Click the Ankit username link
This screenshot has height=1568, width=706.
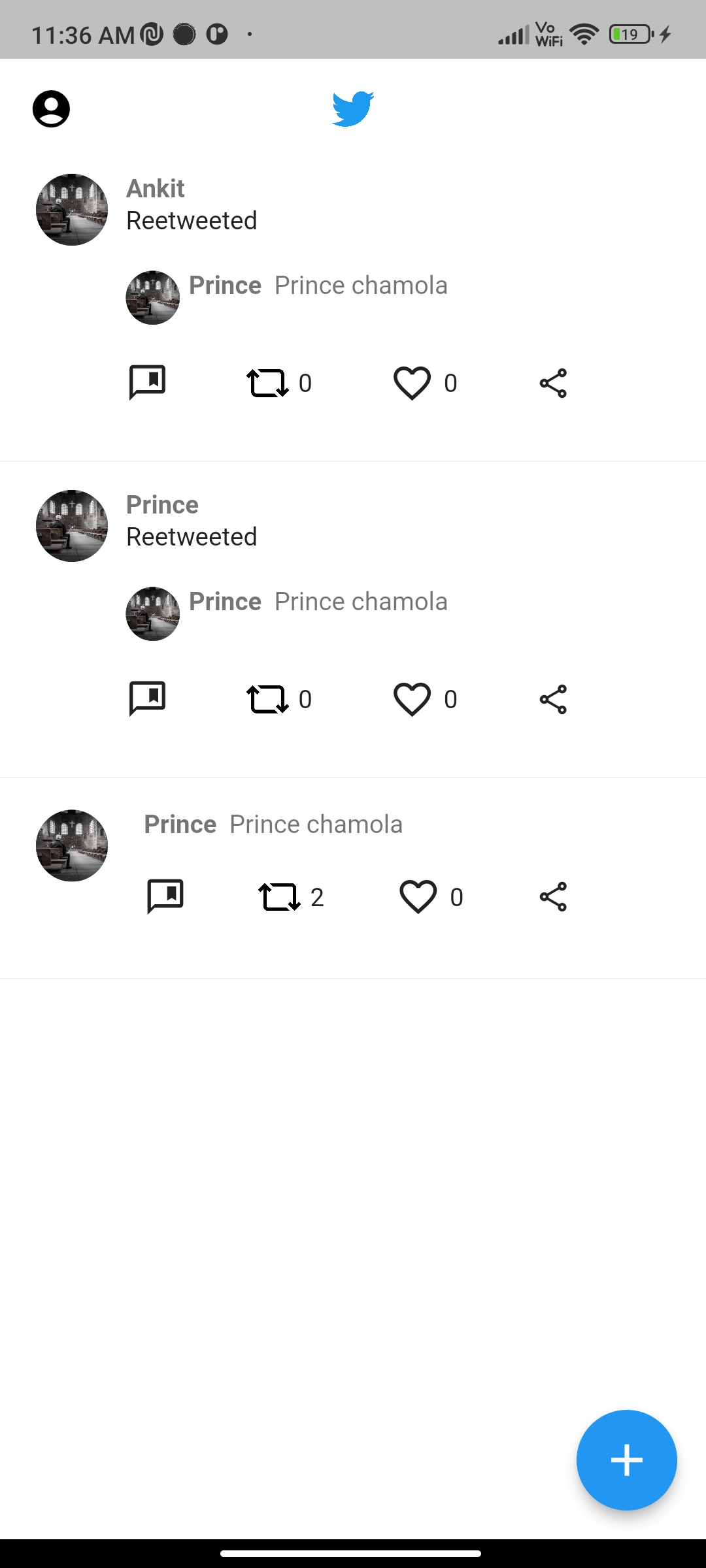(154, 188)
